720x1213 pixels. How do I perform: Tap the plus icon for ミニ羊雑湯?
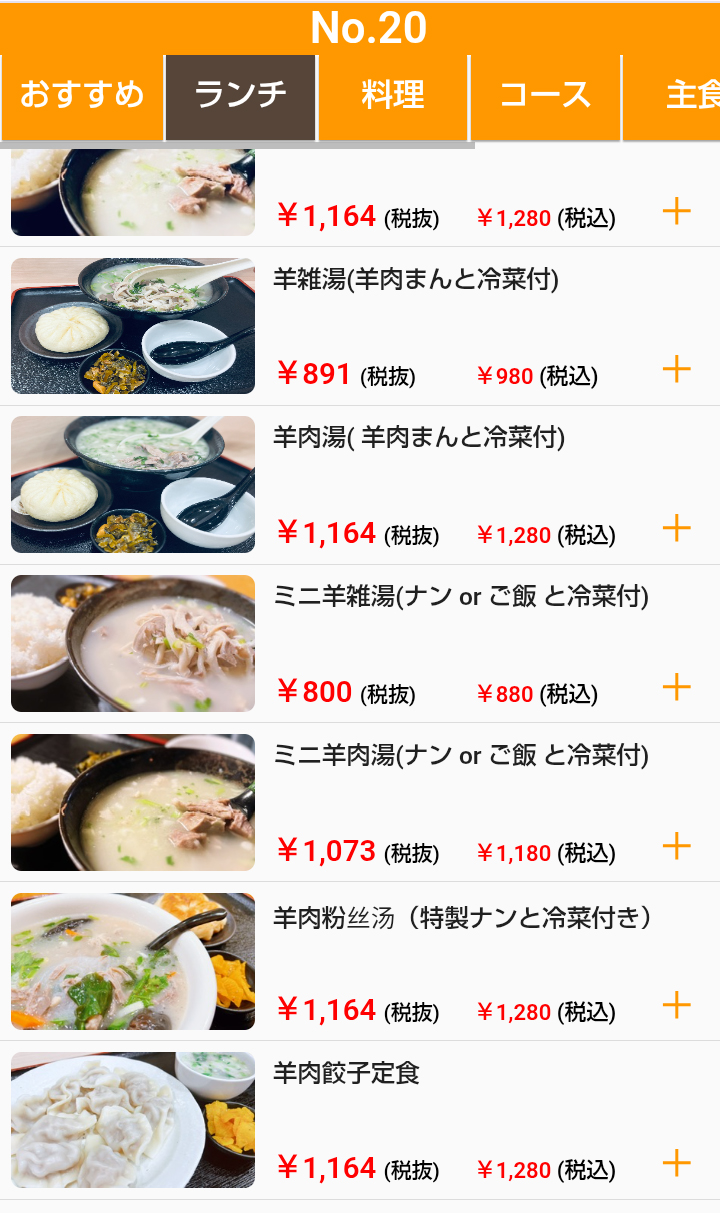677,687
